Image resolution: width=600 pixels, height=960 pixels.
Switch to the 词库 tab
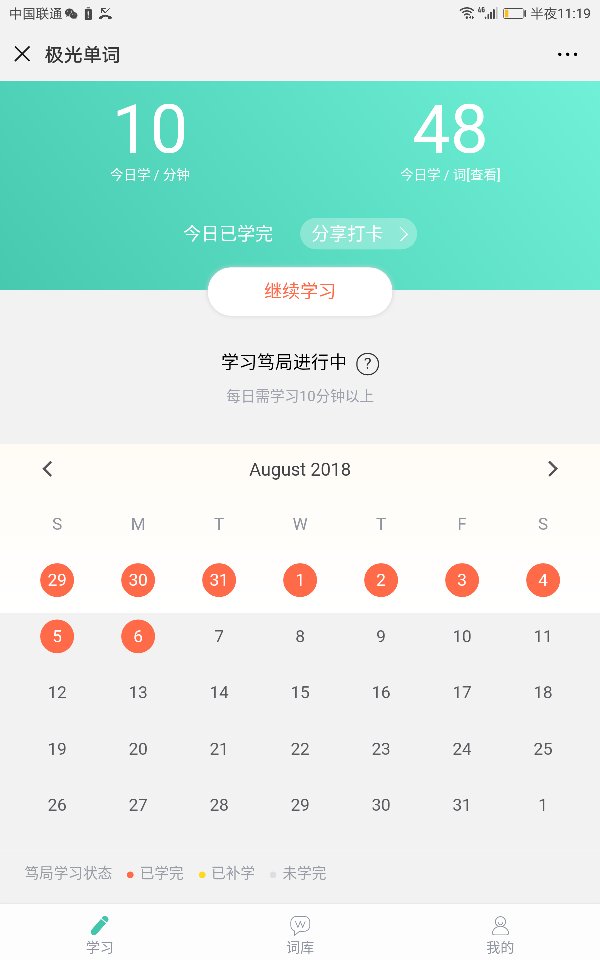click(300, 934)
